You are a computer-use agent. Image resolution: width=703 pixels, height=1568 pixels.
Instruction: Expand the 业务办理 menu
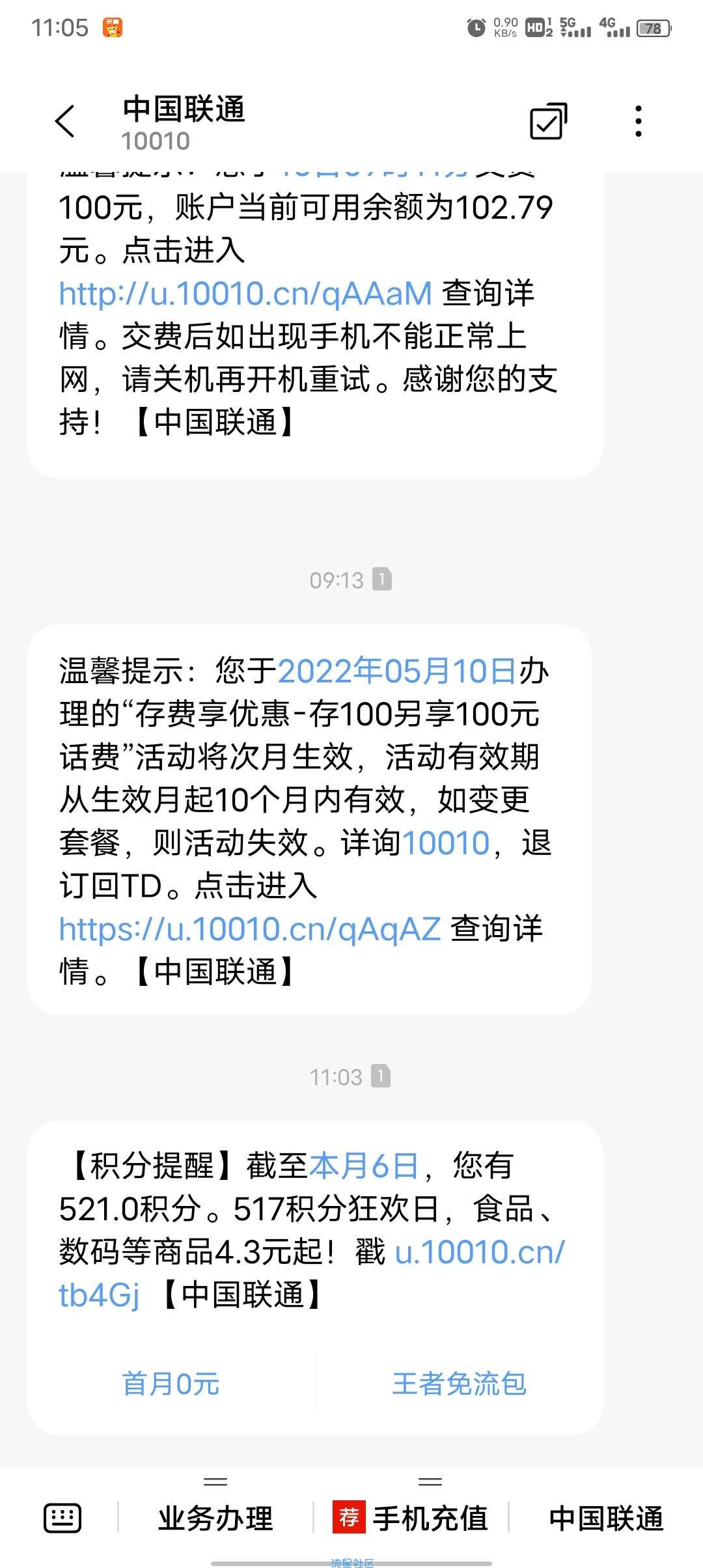click(x=215, y=1519)
